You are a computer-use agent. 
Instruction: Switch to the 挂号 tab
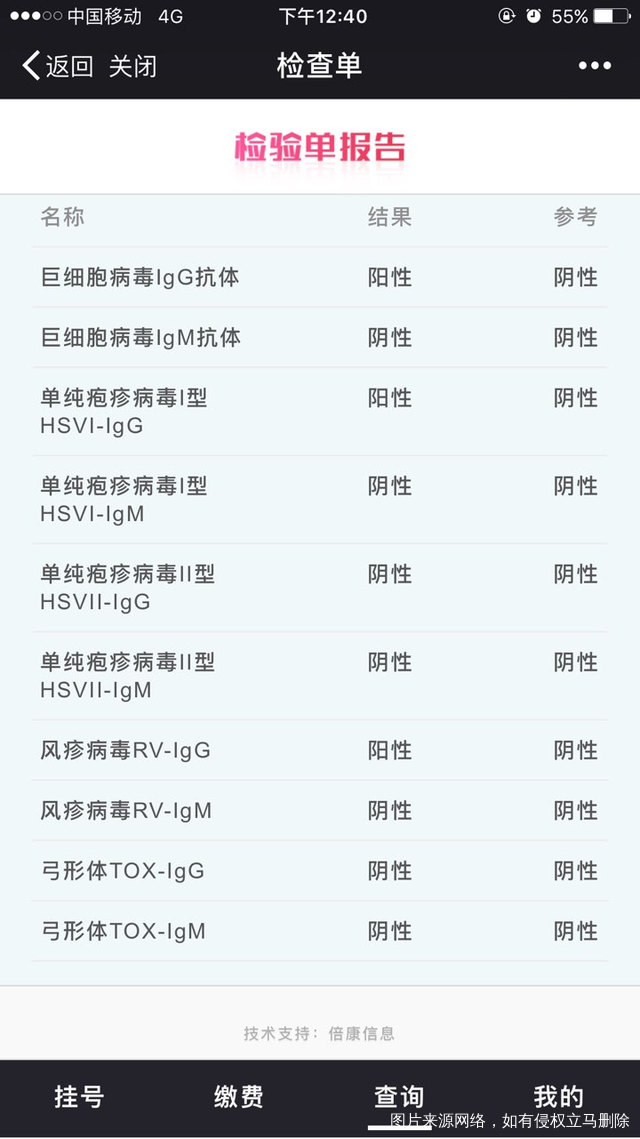coord(79,1096)
